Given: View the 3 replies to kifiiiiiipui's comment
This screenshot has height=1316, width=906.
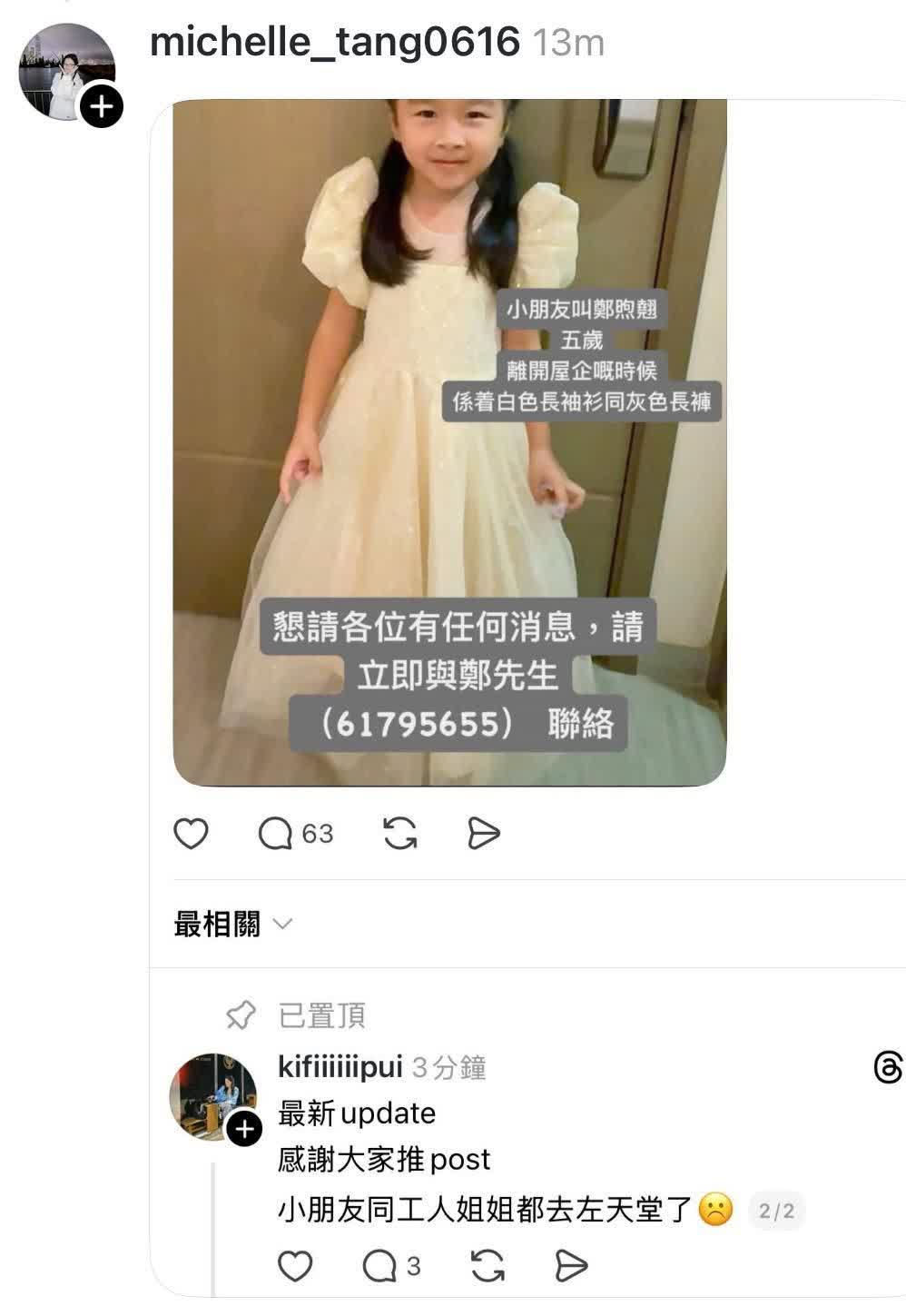Looking at the screenshot, I should click(391, 1265).
